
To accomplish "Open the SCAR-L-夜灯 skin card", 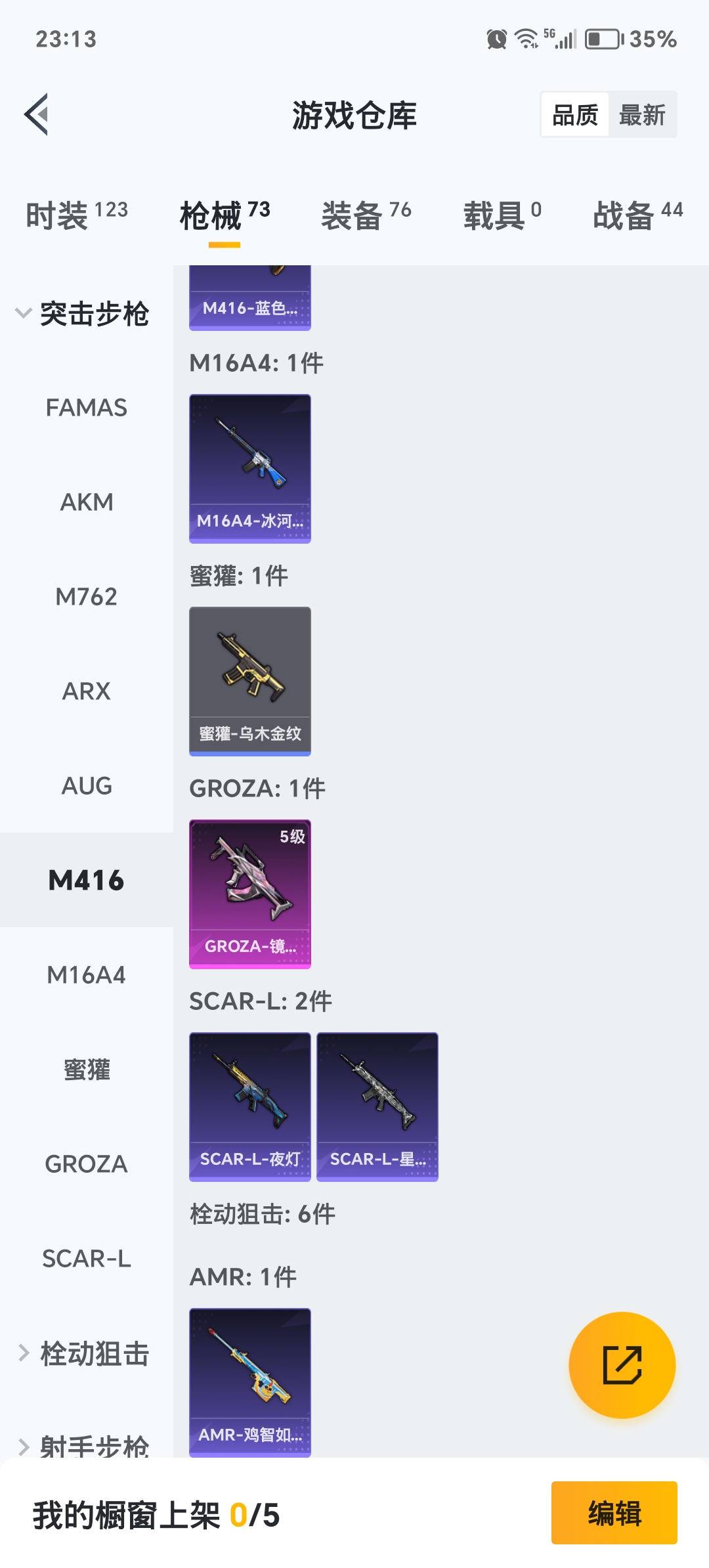I will click(x=249, y=1106).
